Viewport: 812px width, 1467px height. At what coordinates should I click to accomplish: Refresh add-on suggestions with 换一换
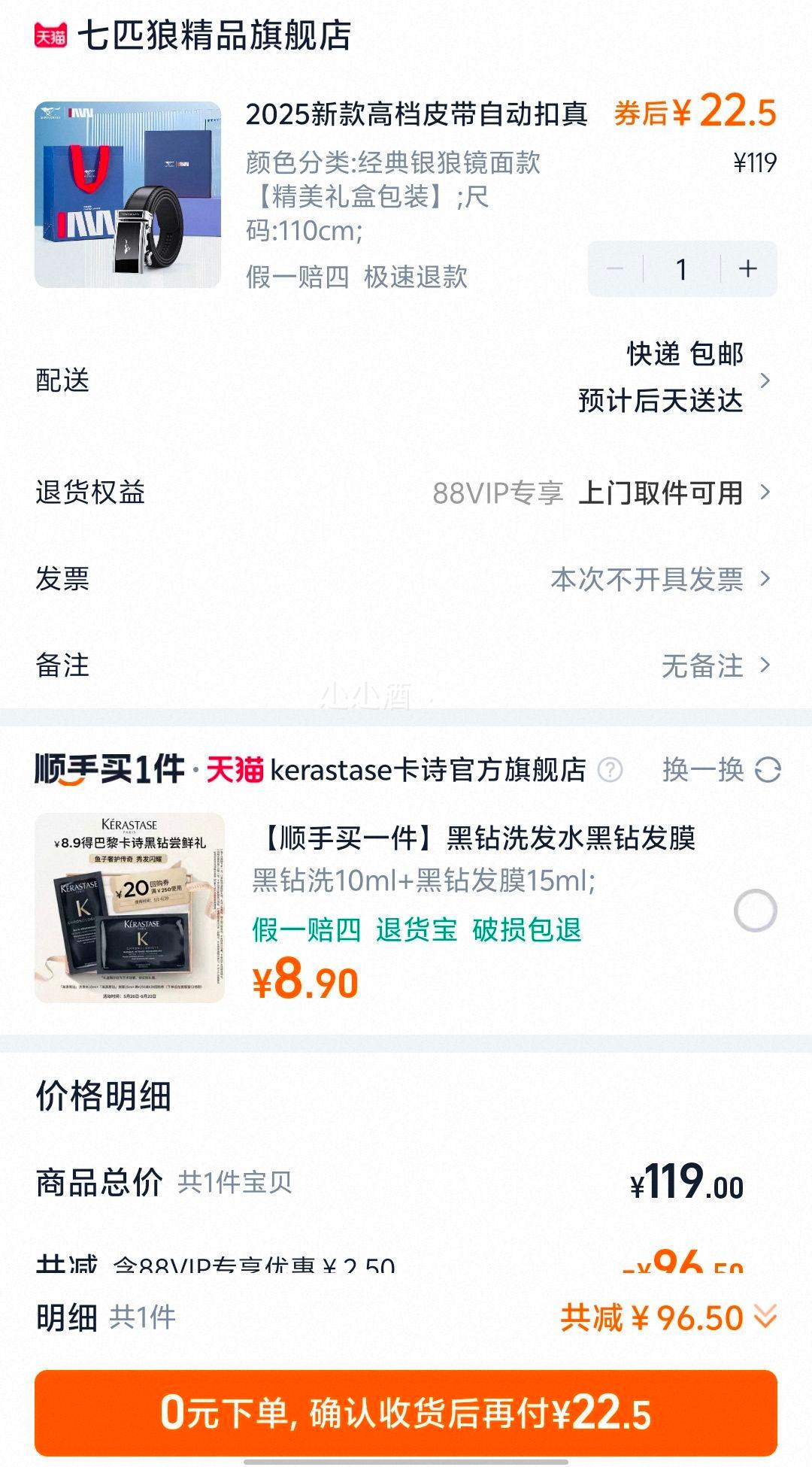point(721,770)
